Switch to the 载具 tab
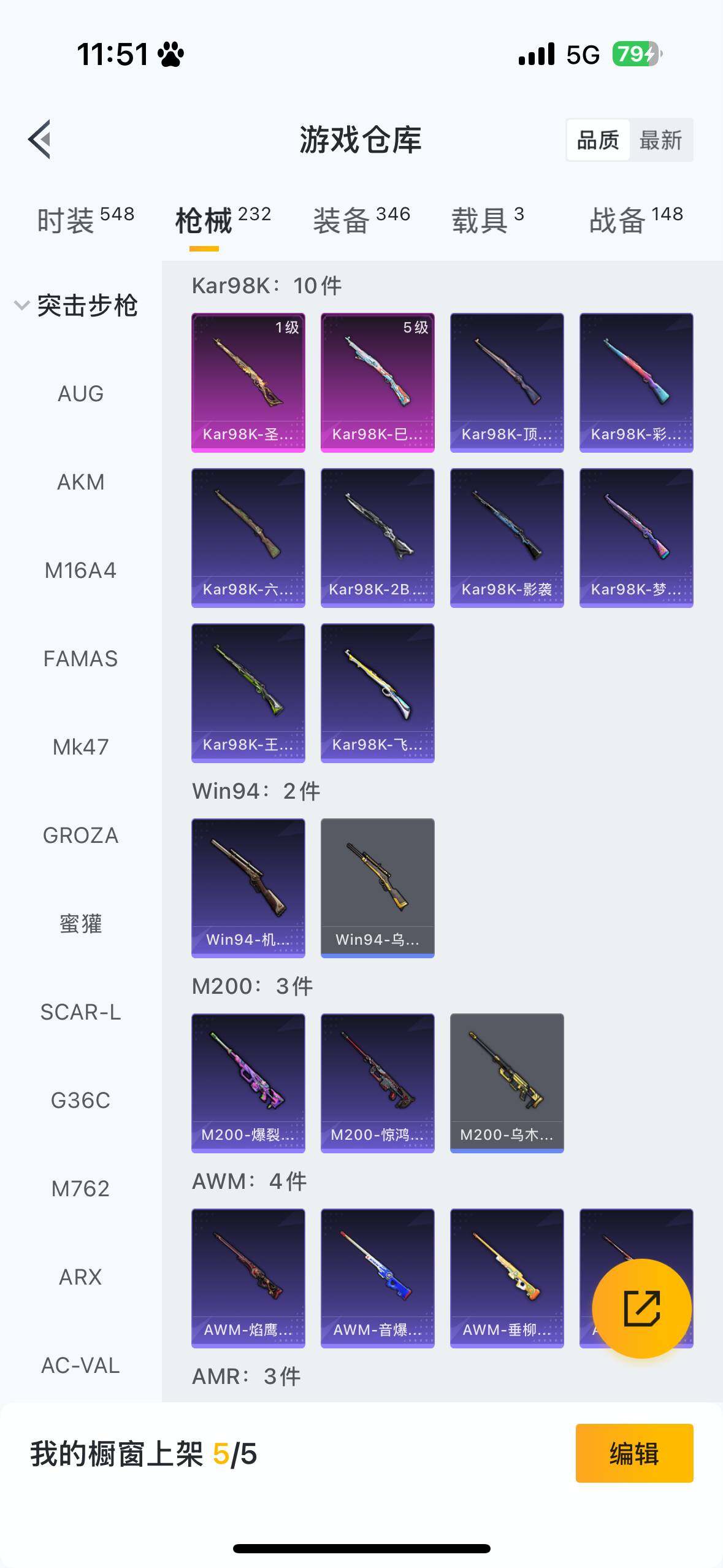723x1568 pixels. (x=488, y=220)
